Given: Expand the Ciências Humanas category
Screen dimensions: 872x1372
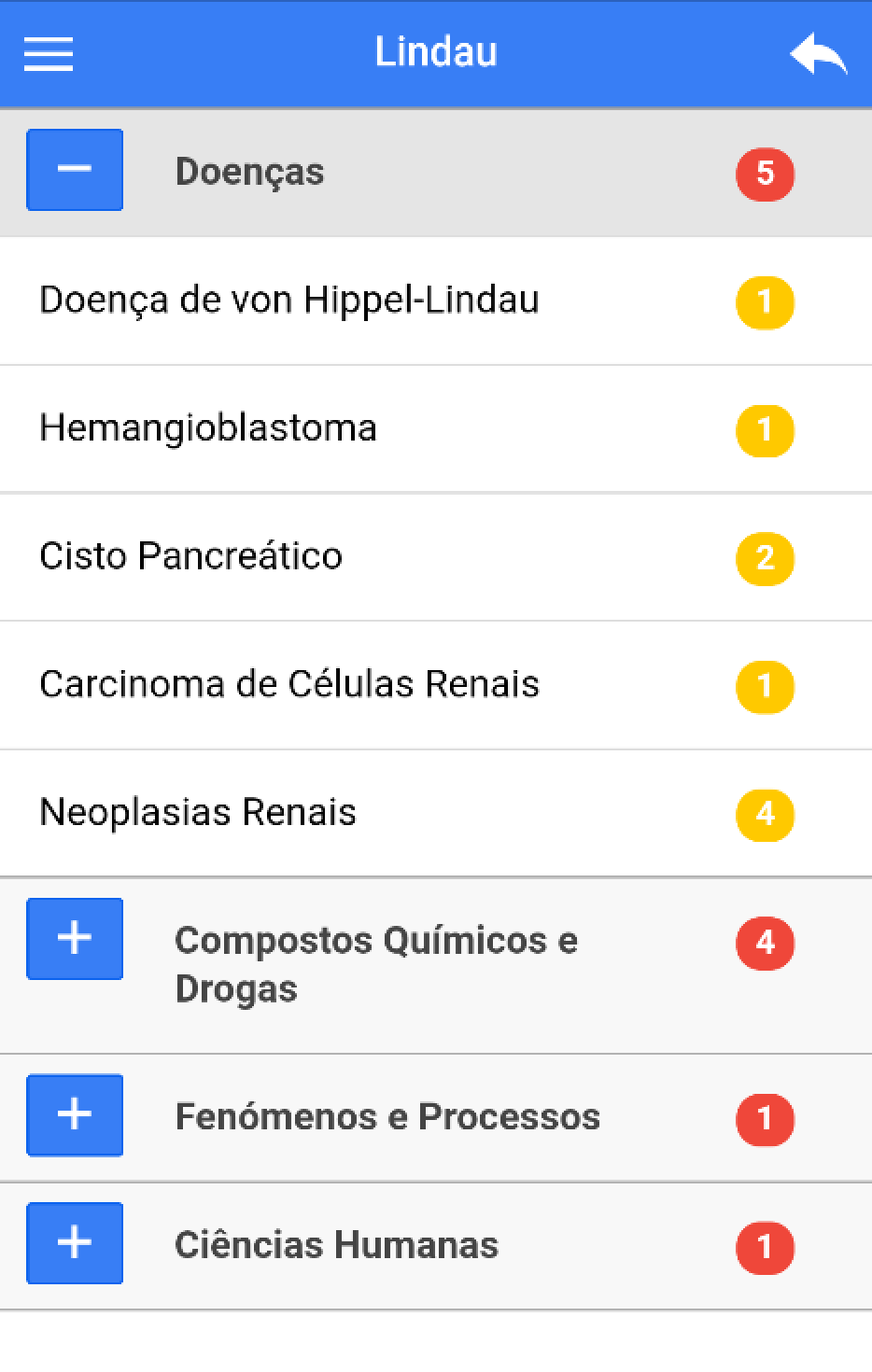Looking at the screenshot, I should pos(75,1242).
